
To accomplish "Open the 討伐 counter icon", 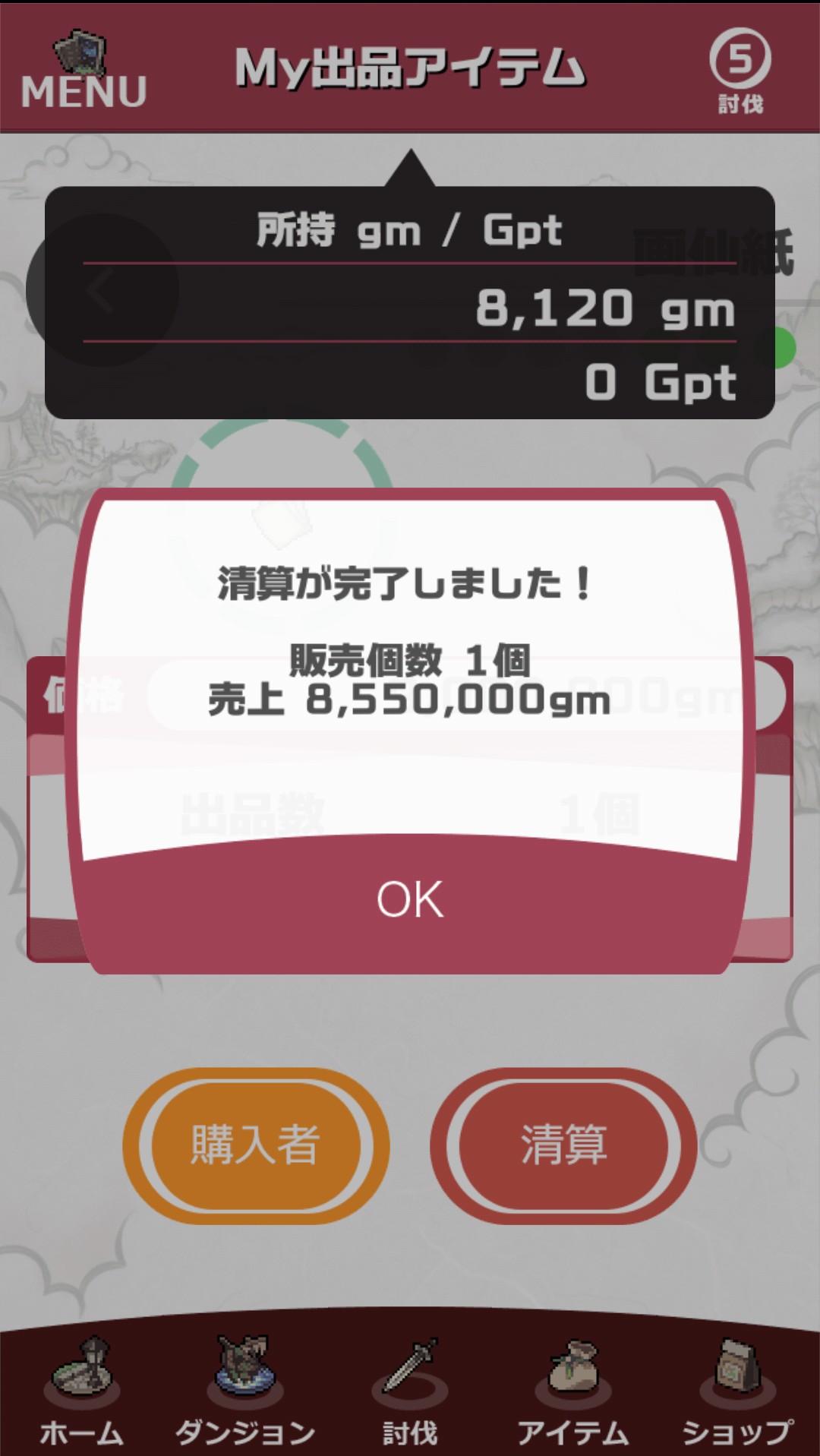I will tap(740, 70).
